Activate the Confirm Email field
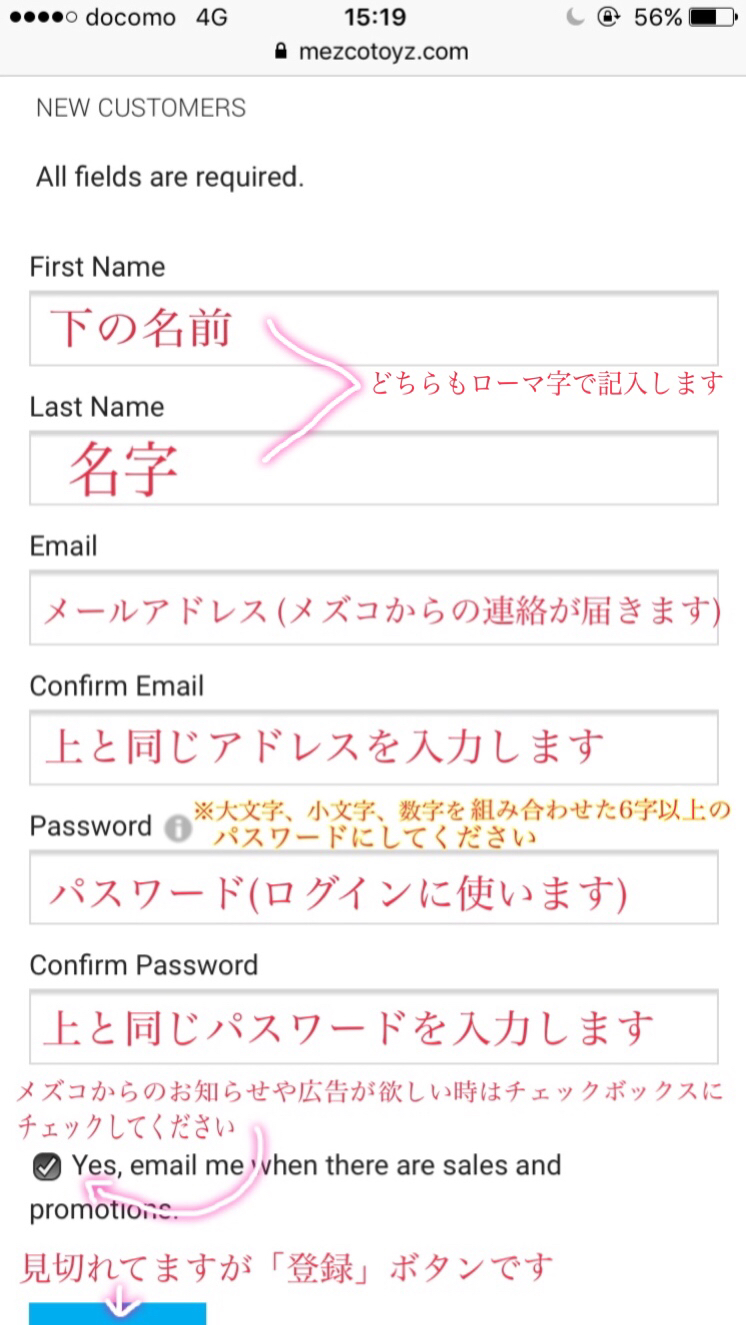 [373, 747]
